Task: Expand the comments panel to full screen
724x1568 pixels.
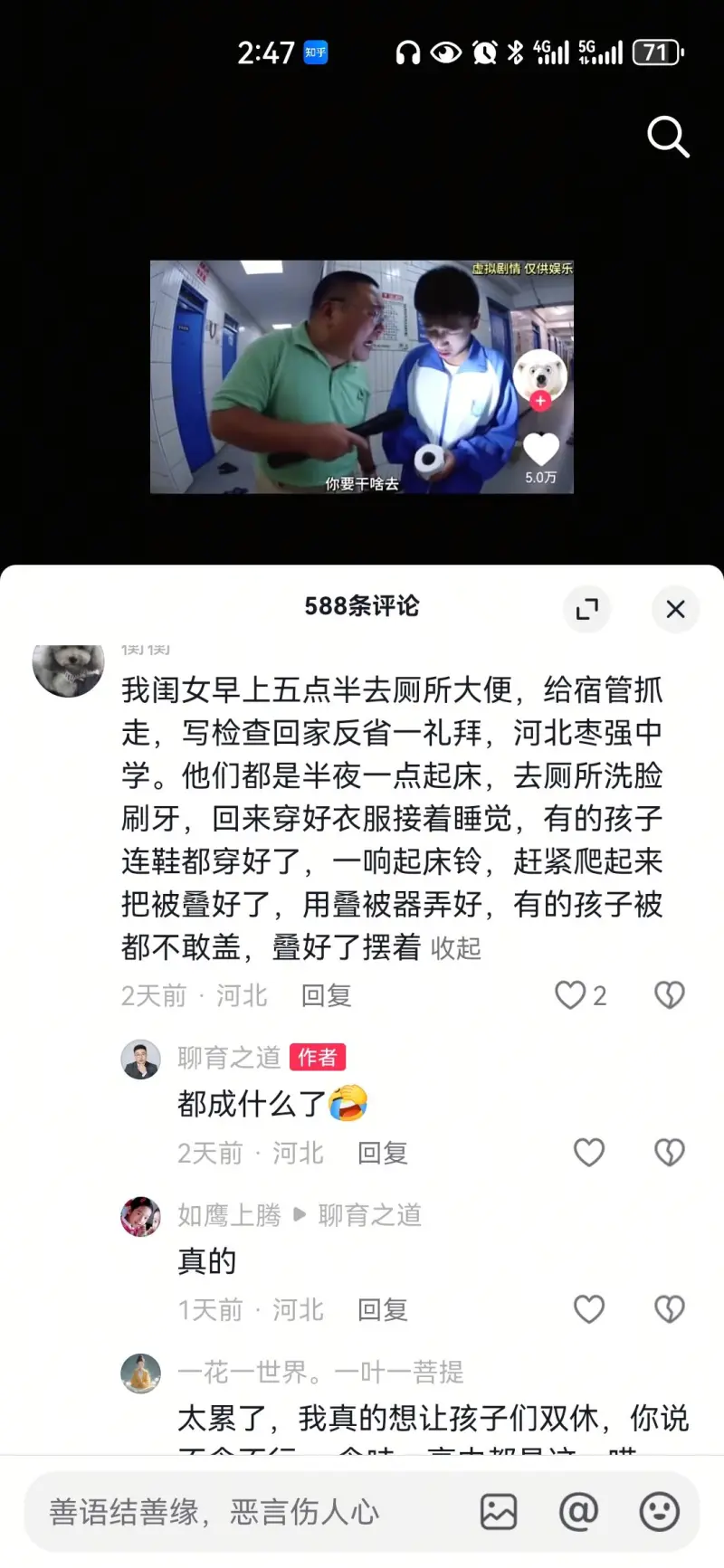Action: 587,609
